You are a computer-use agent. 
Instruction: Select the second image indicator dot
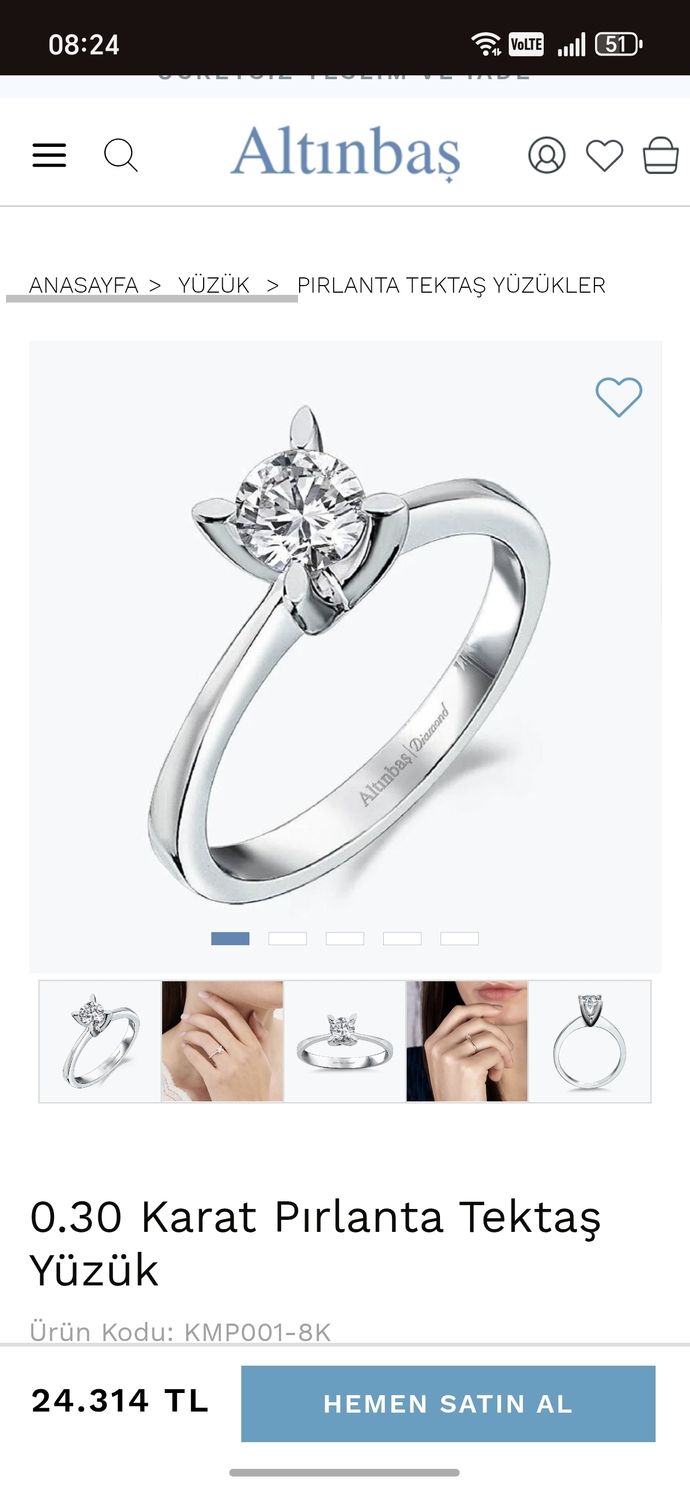coord(287,938)
